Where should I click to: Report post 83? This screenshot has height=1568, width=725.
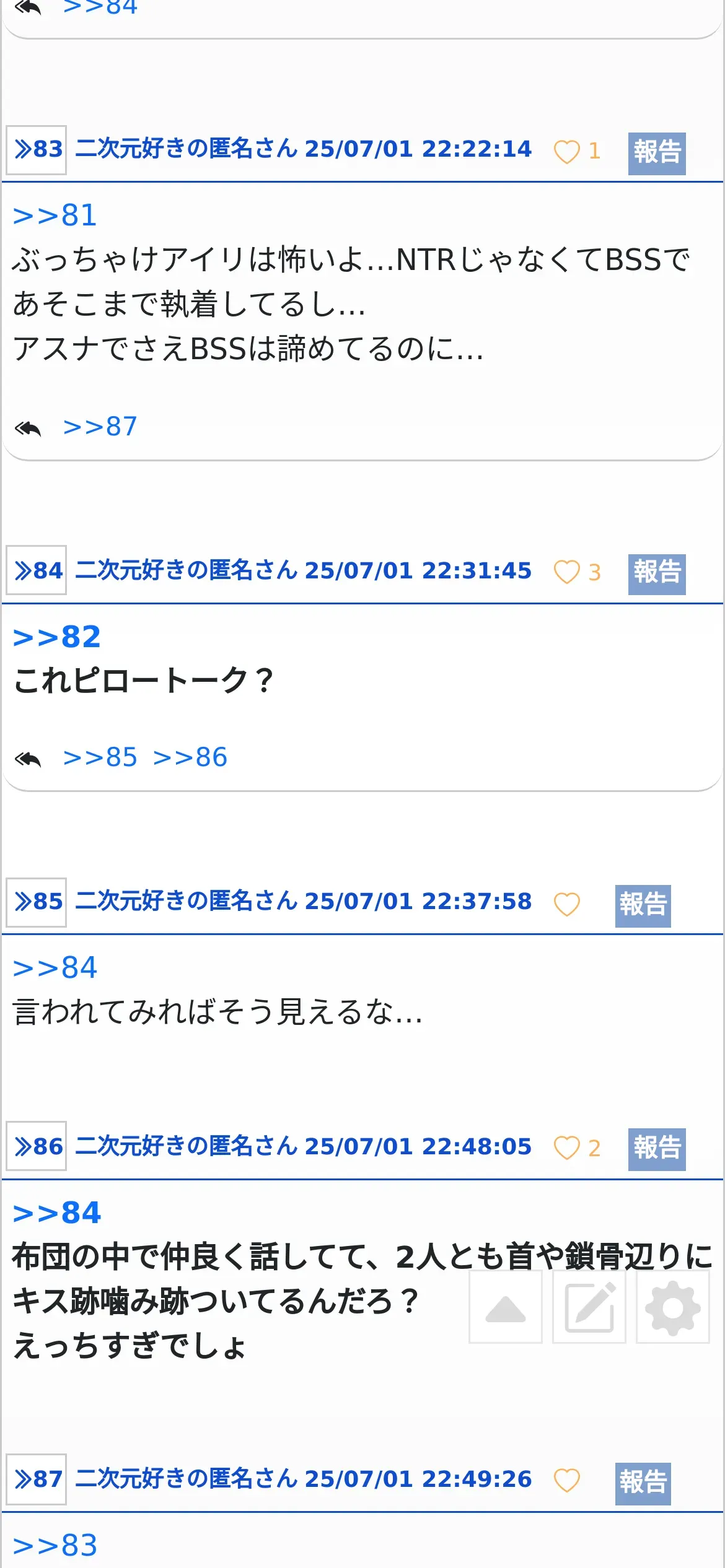pos(657,153)
